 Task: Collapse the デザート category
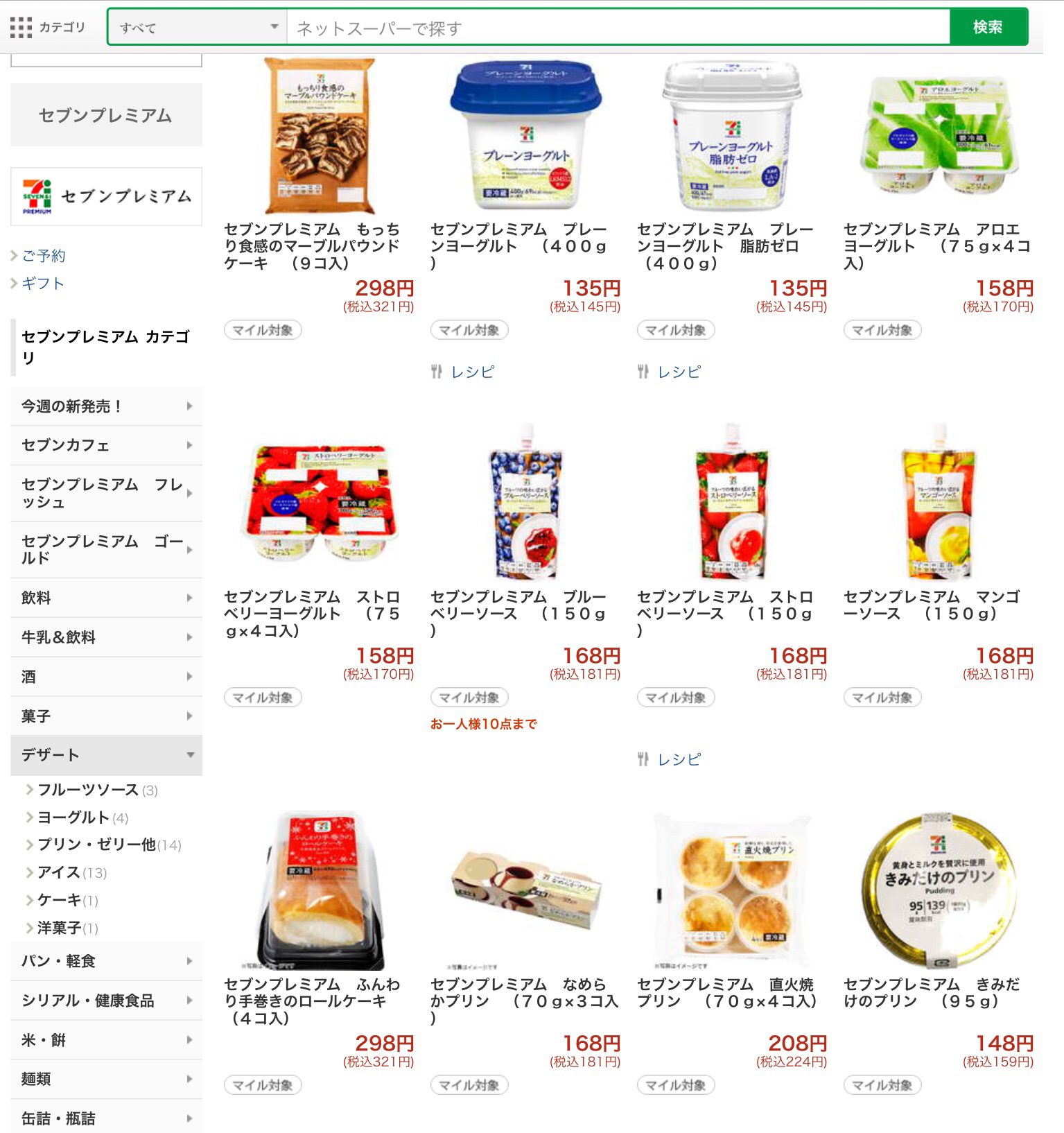[x=106, y=755]
